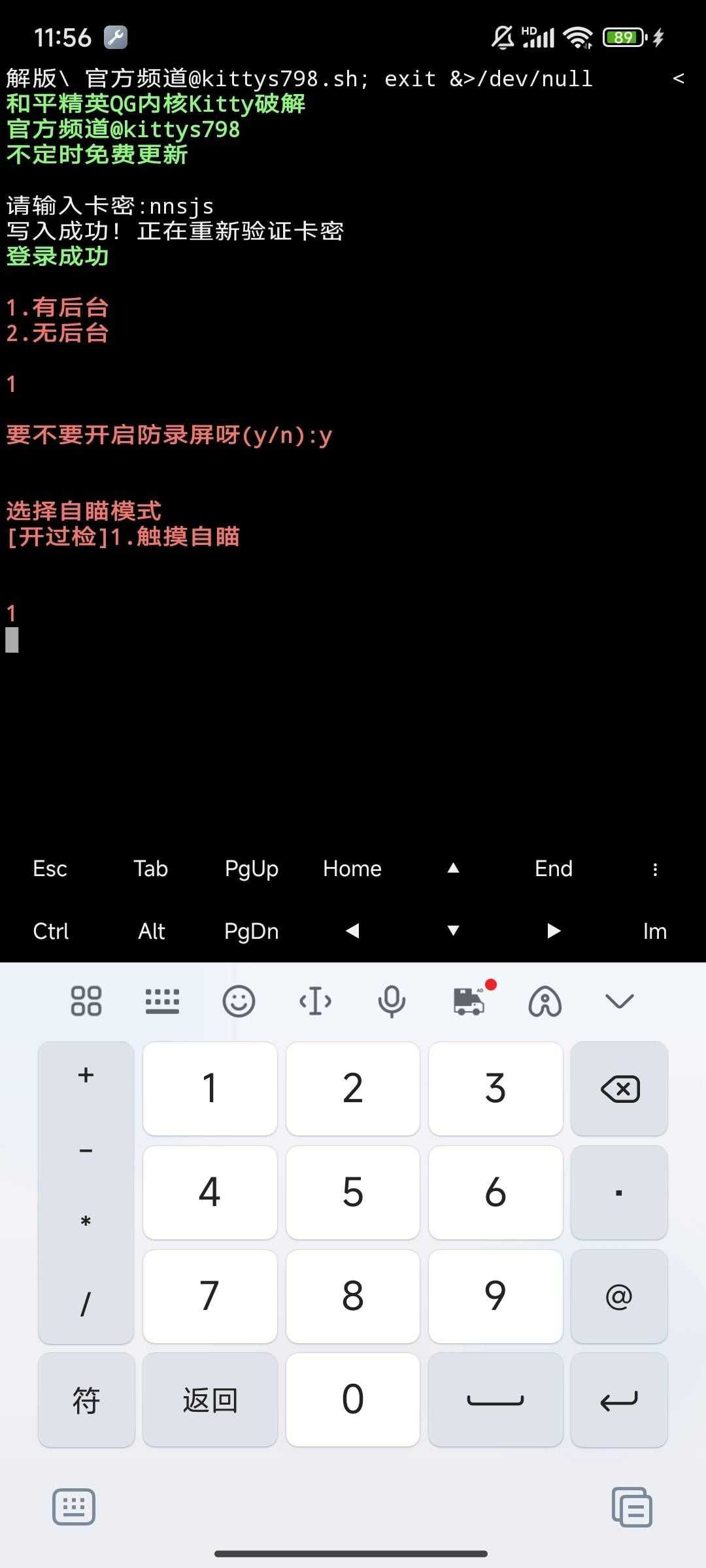
Task: Tap the End key
Action: (x=554, y=869)
